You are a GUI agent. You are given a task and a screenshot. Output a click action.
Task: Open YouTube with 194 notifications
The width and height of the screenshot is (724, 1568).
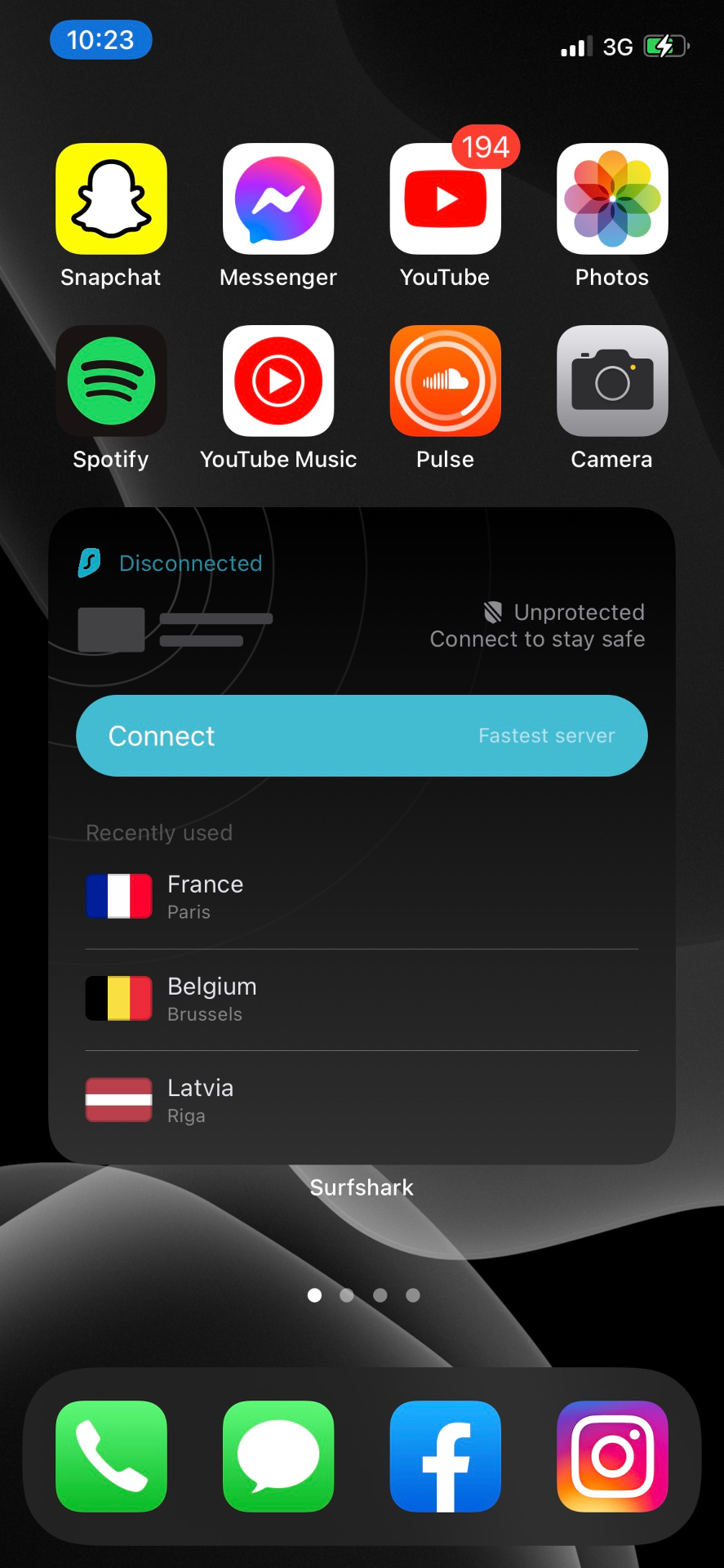(445, 198)
